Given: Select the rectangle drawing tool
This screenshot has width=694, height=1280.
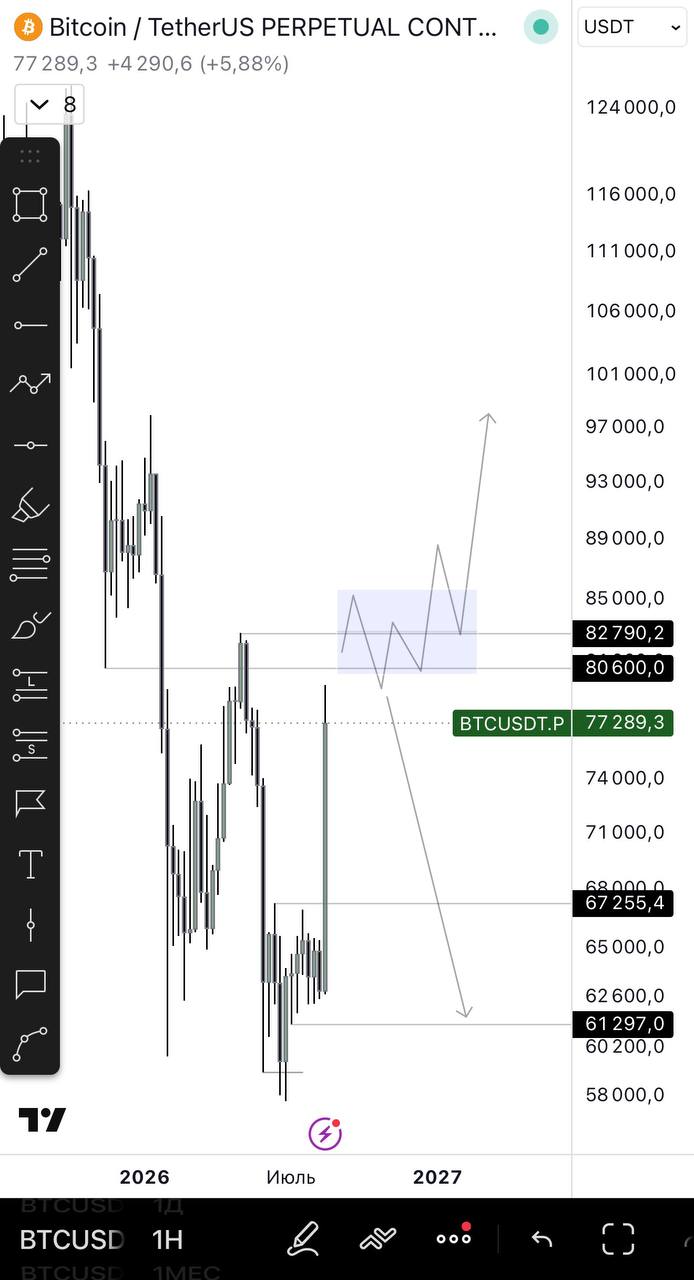Looking at the screenshot, I should (30, 205).
